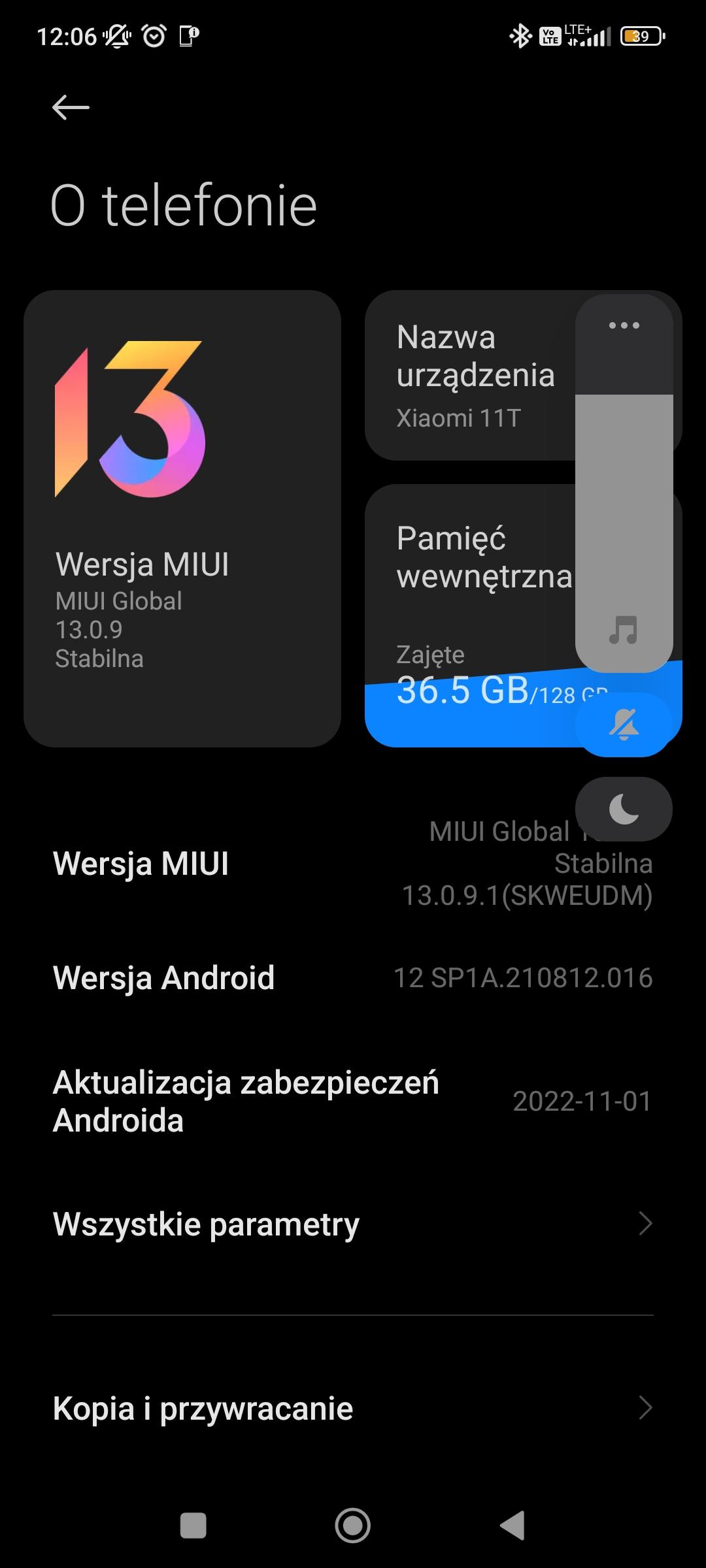
Task: Tap the Wersja MIUI row
Action: [x=353, y=864]
